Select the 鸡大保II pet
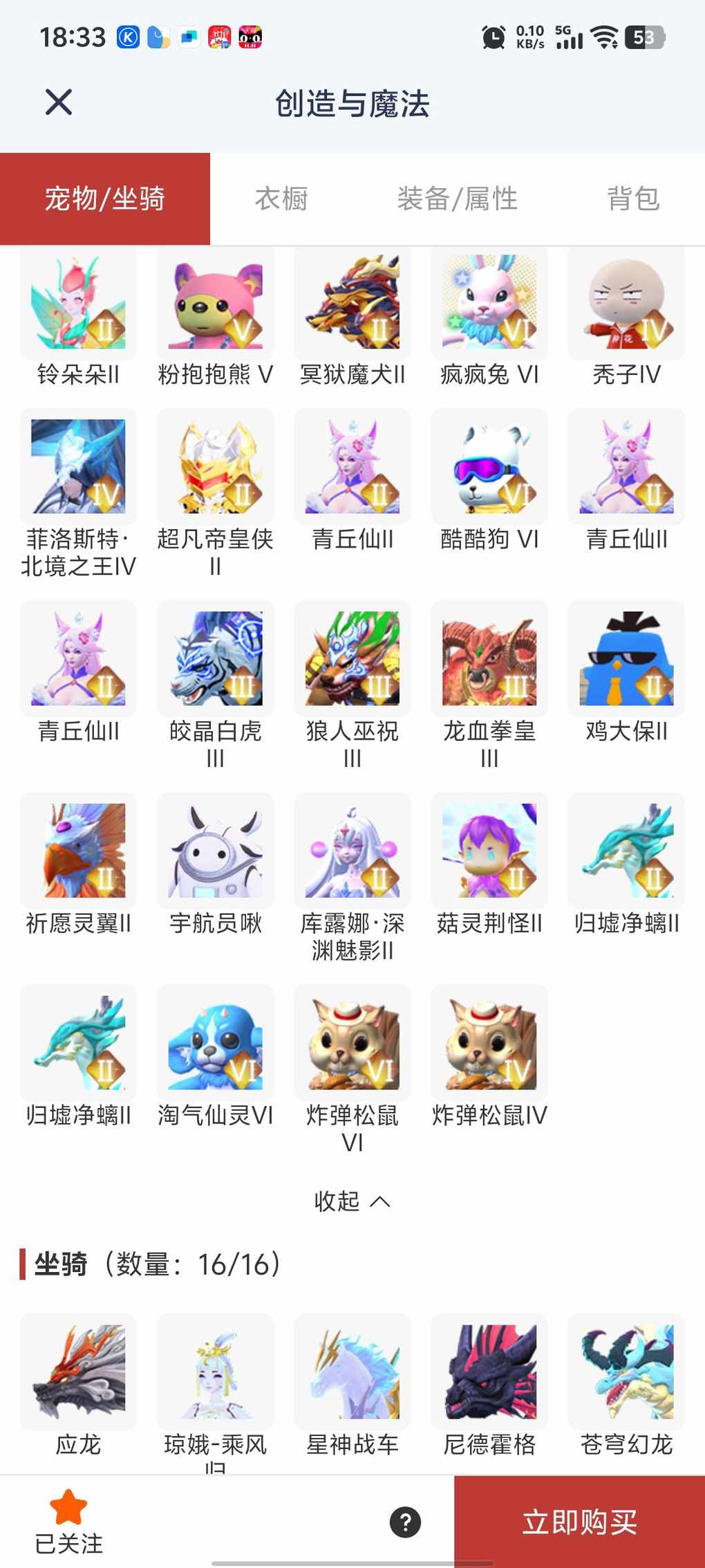The height and width of the screenshot is (1568, 705). click(x=626, y=658)
